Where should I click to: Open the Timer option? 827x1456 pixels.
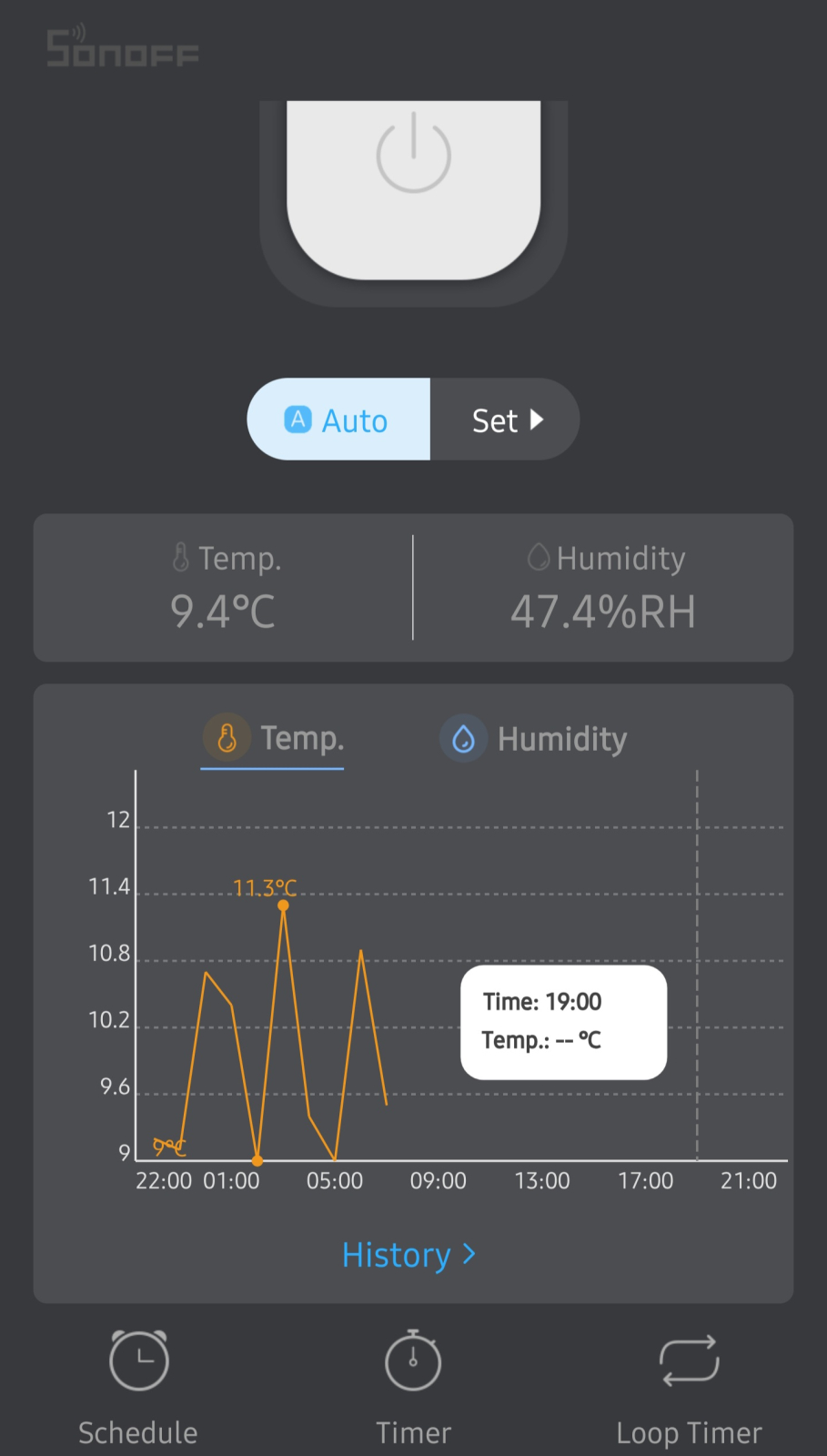pos(413,1387)
